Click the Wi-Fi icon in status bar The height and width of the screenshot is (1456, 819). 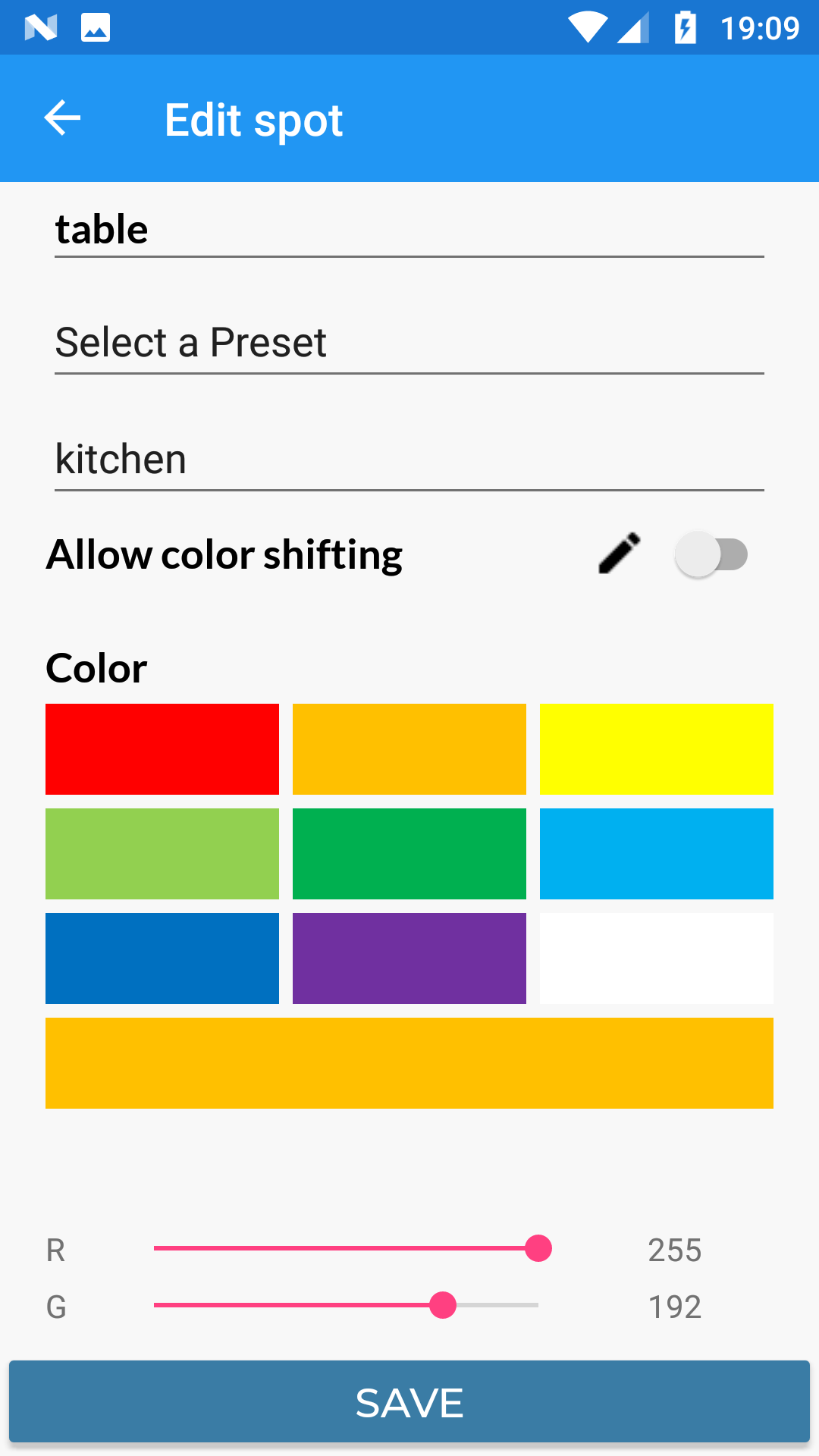[x=588, y=26]
